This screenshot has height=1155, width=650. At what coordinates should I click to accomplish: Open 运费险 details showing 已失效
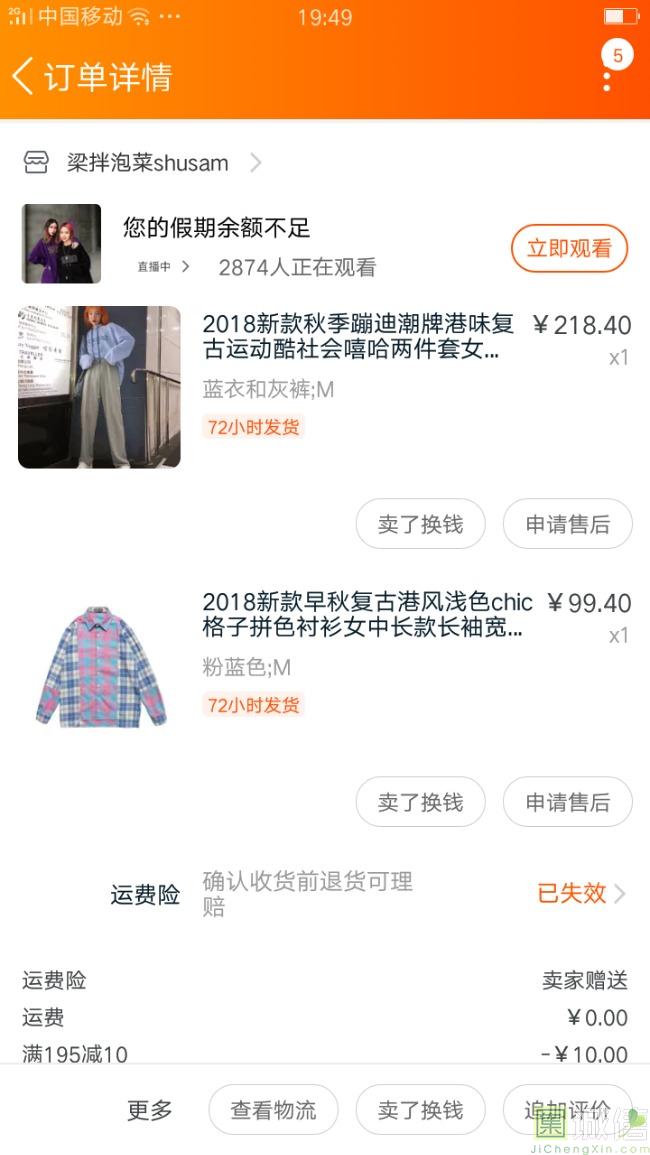click(580, 893)
